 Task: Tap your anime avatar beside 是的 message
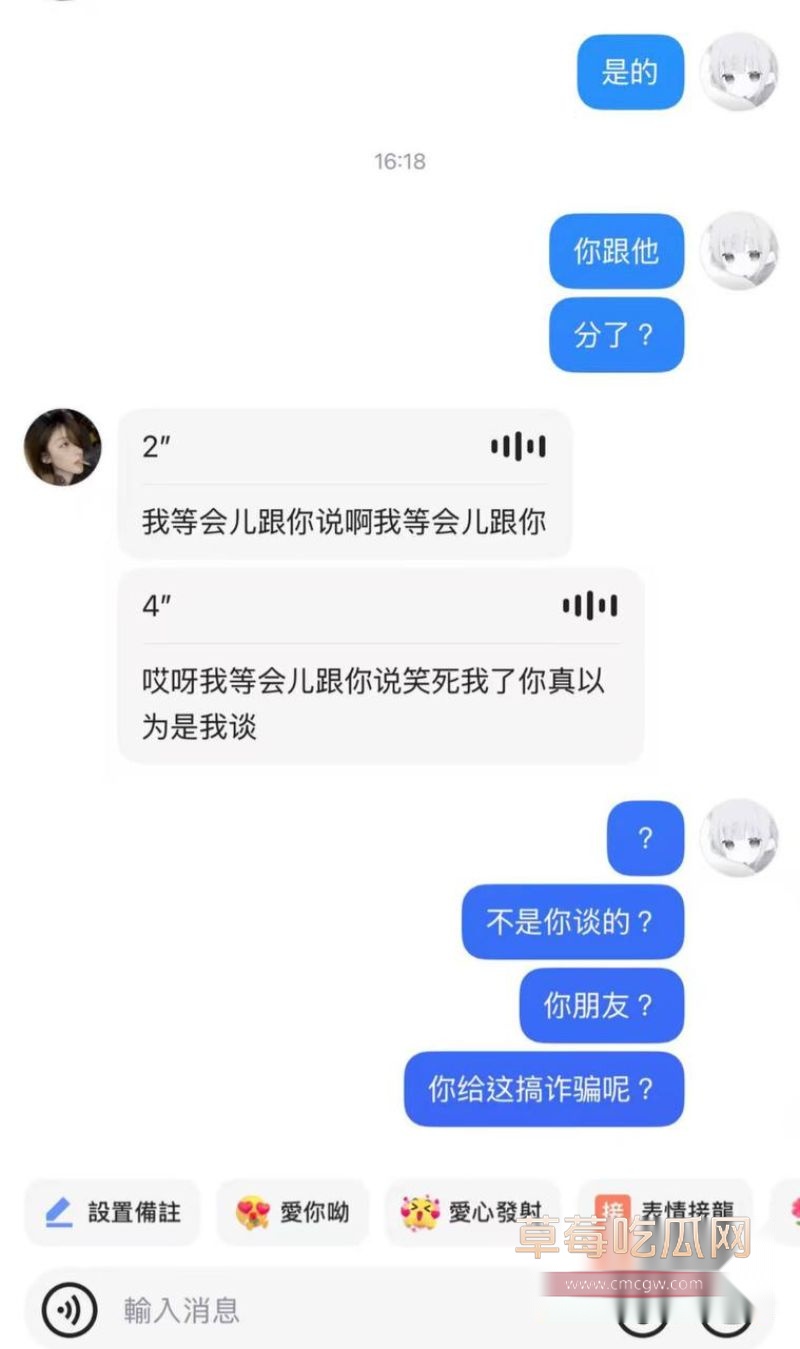pyautogui.click(x=738, y=73)
